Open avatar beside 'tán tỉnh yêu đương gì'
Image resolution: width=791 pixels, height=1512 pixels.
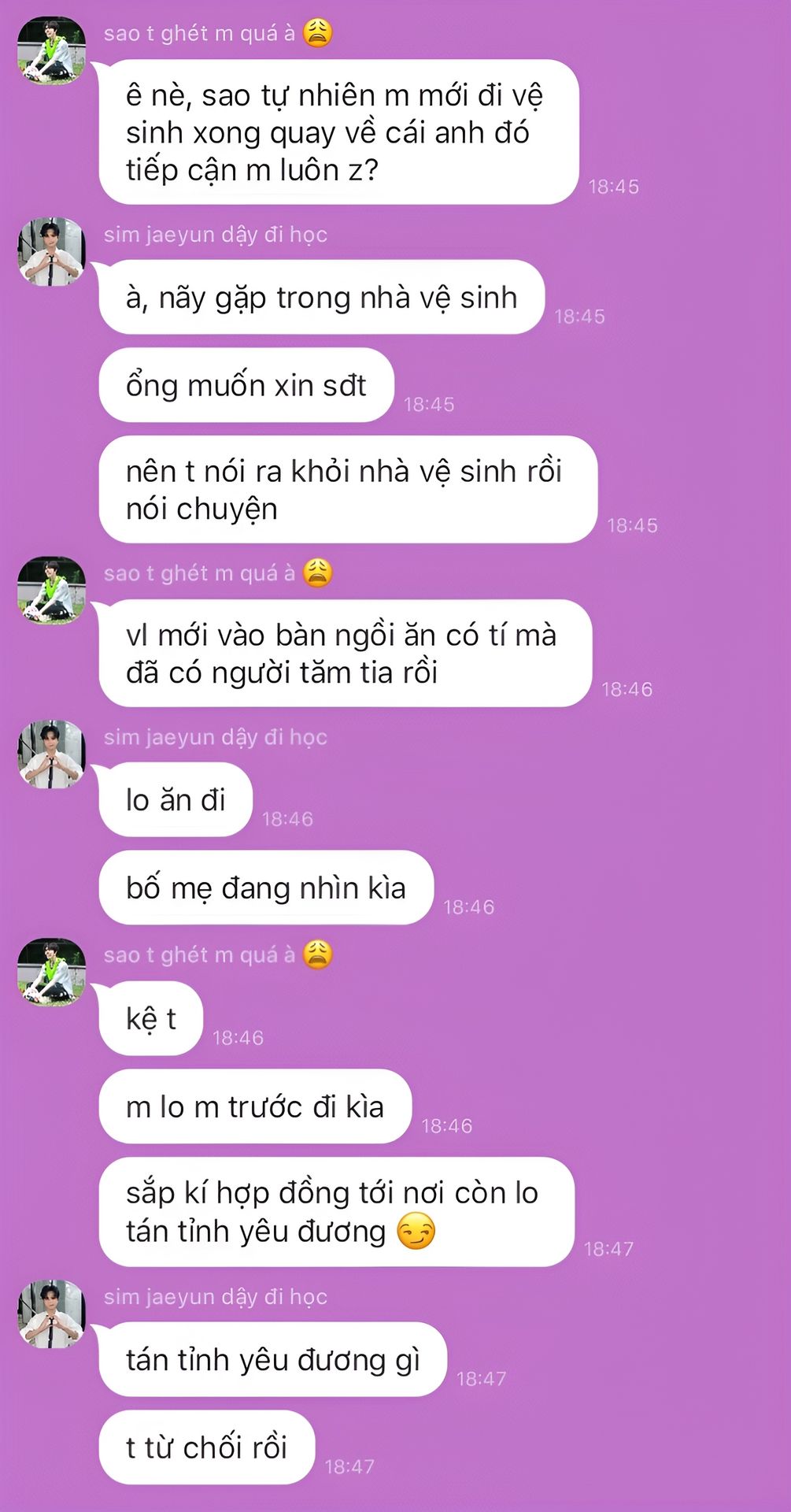click(x=52, y=1314)
